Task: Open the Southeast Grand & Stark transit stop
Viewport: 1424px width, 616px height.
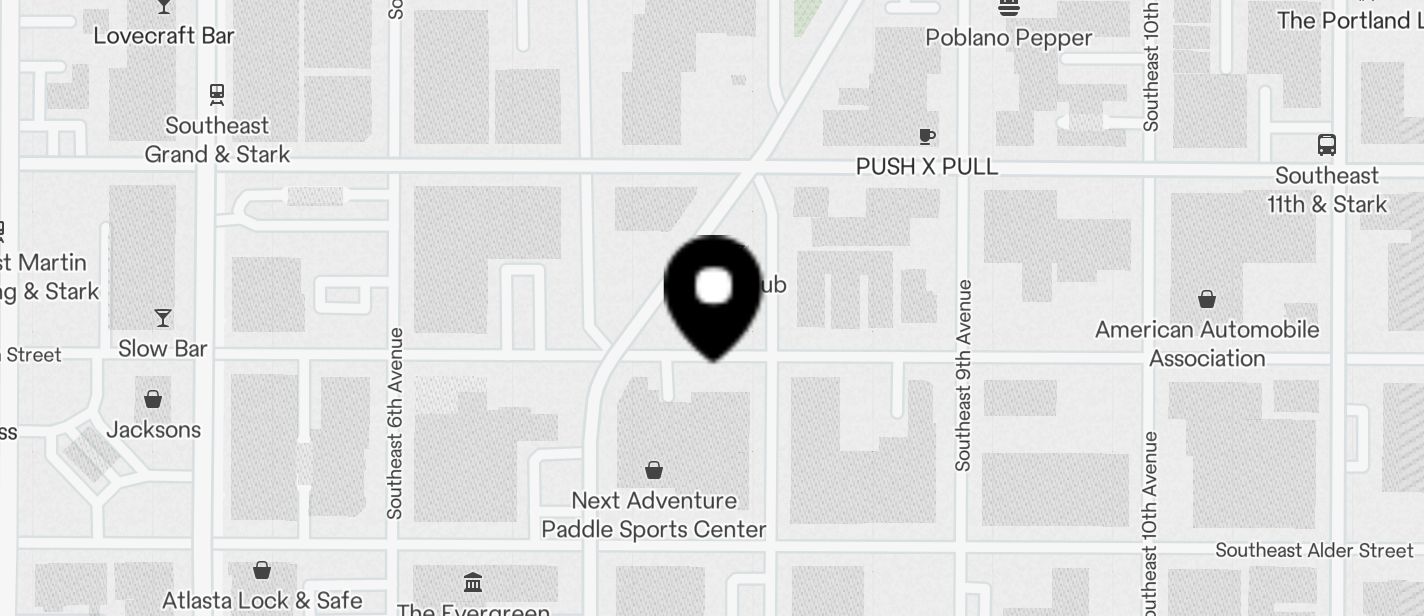Action: click(x=217, y=95)
